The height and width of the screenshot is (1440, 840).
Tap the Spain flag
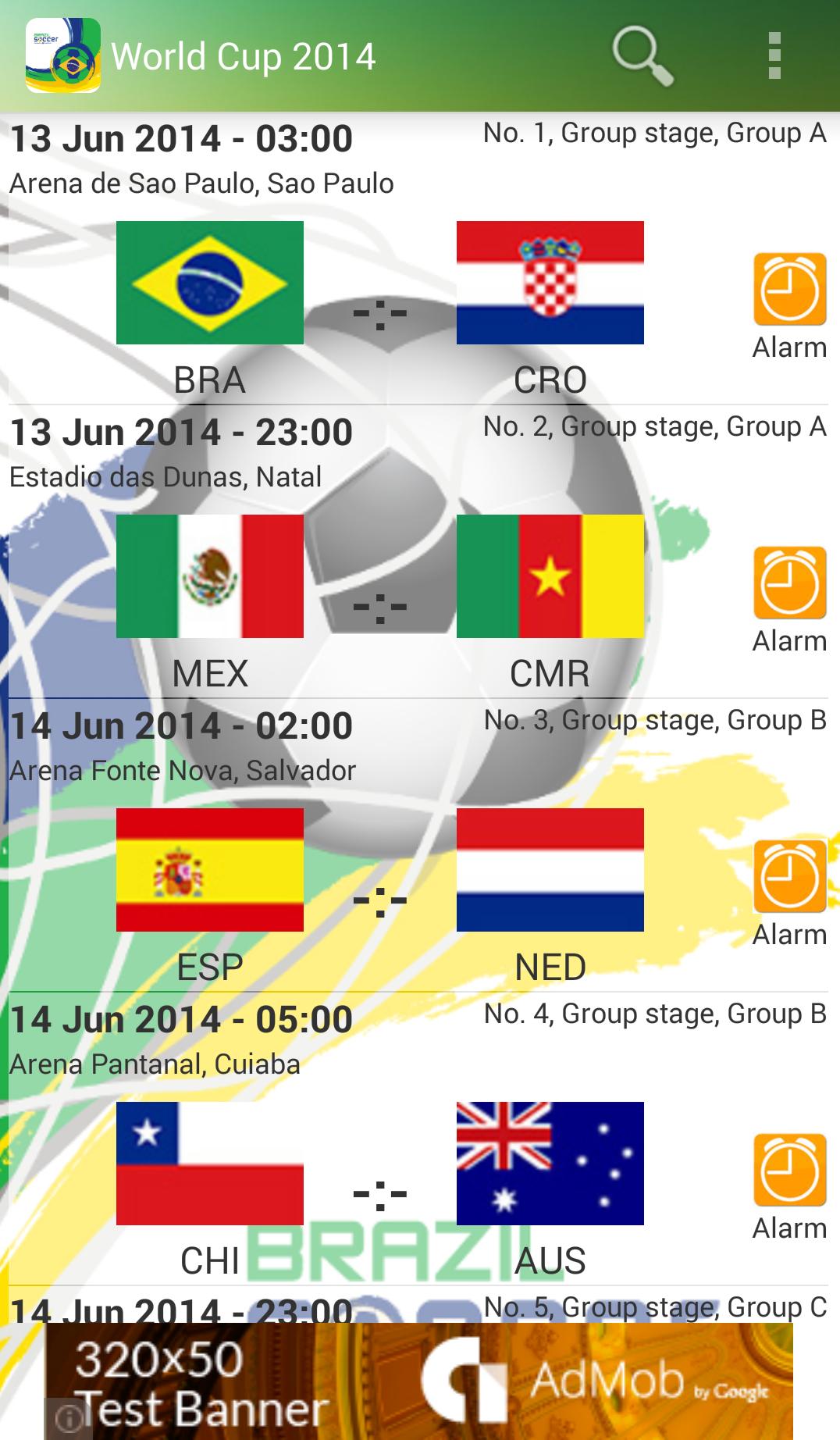[x=209, y=869]
